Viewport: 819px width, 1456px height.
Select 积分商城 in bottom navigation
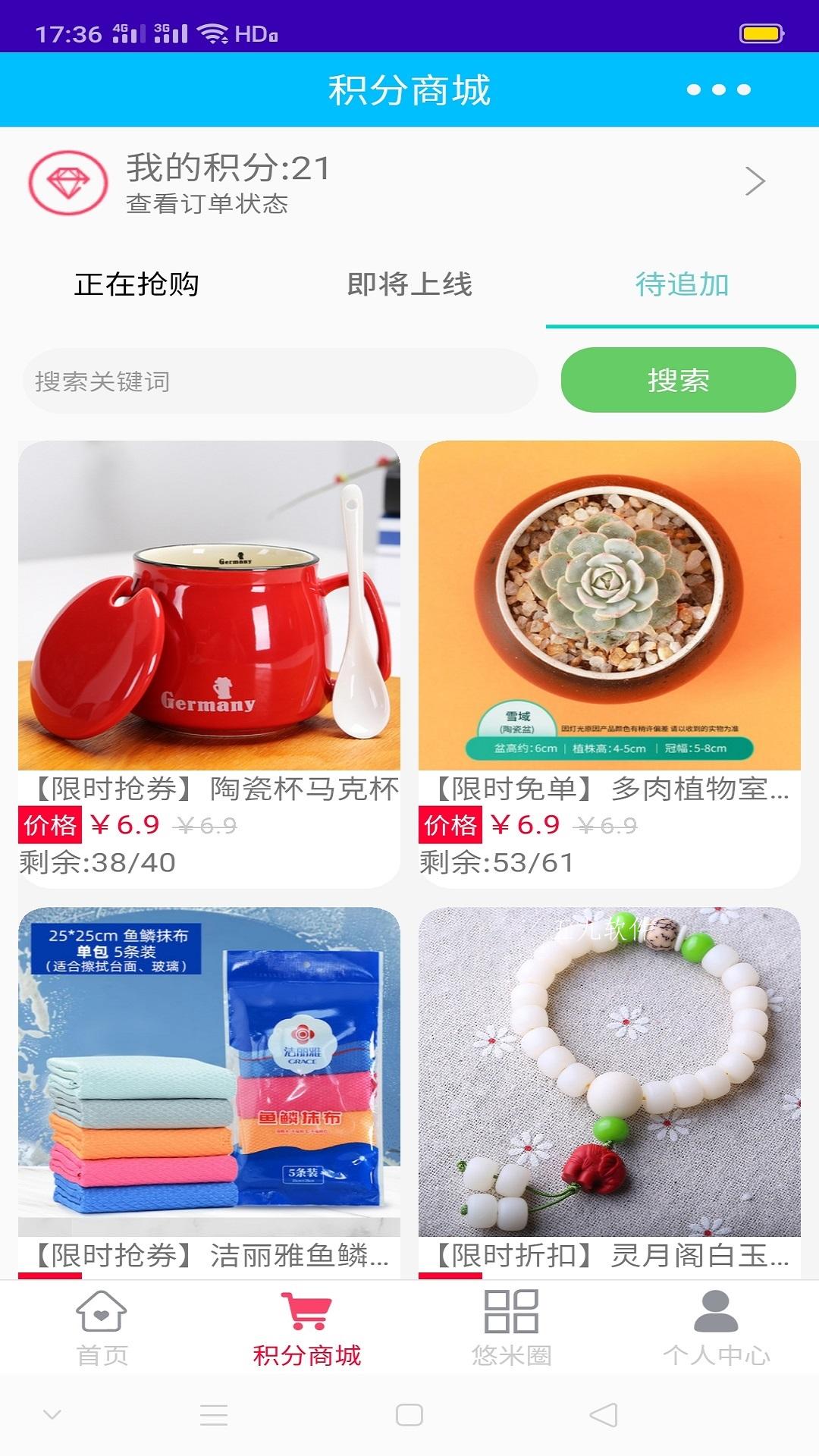(307, 1327)
